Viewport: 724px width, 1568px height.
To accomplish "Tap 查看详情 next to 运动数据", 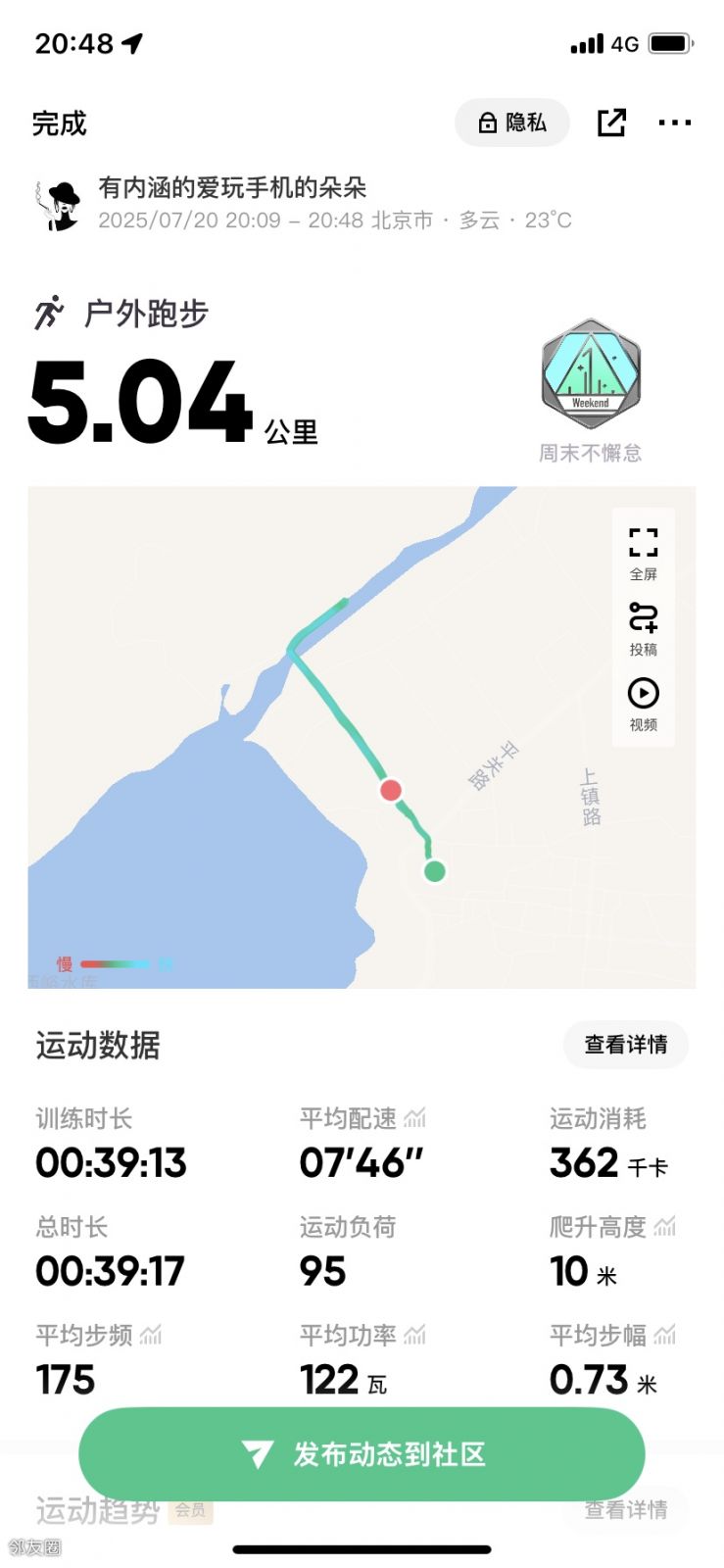I will [625, 1045].
